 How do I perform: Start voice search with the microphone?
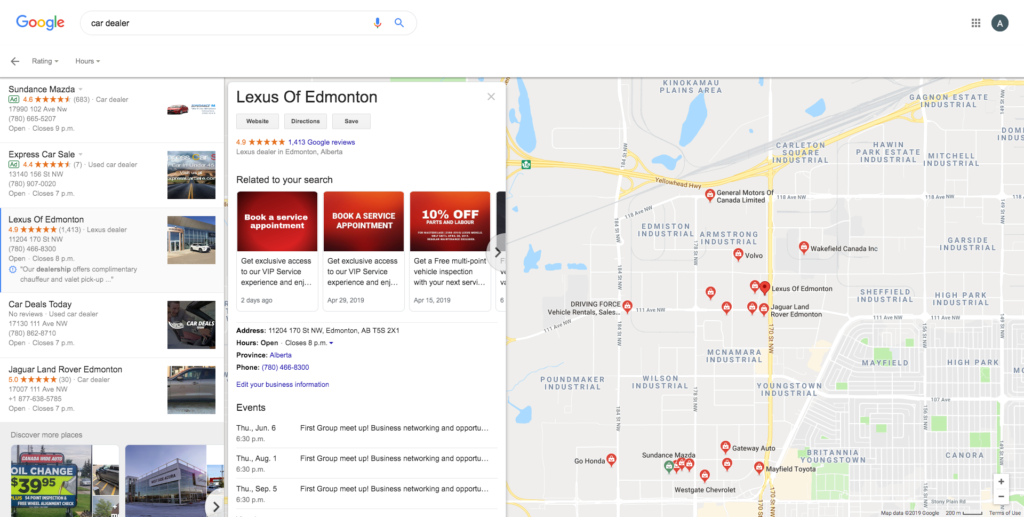(378, 22)
